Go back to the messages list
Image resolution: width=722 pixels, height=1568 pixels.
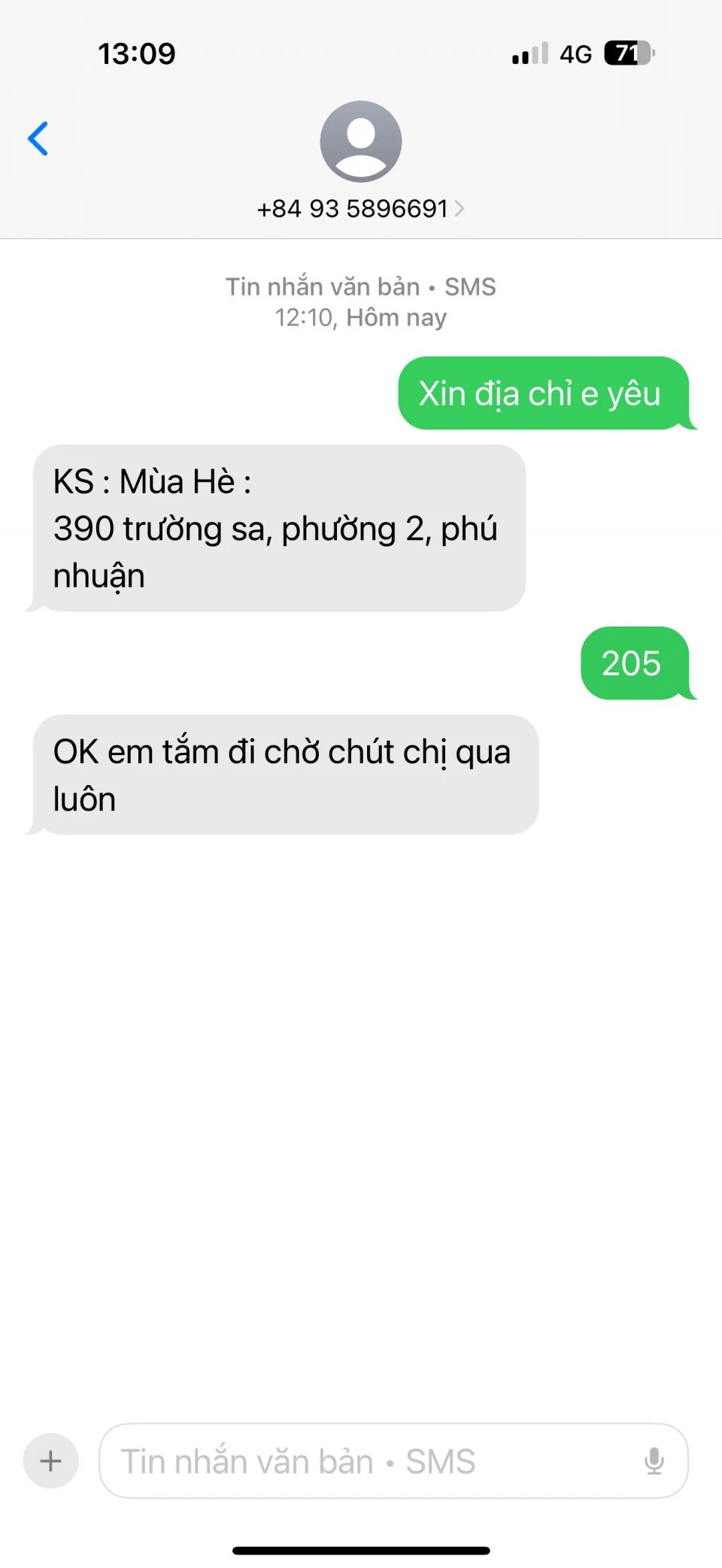38,138
